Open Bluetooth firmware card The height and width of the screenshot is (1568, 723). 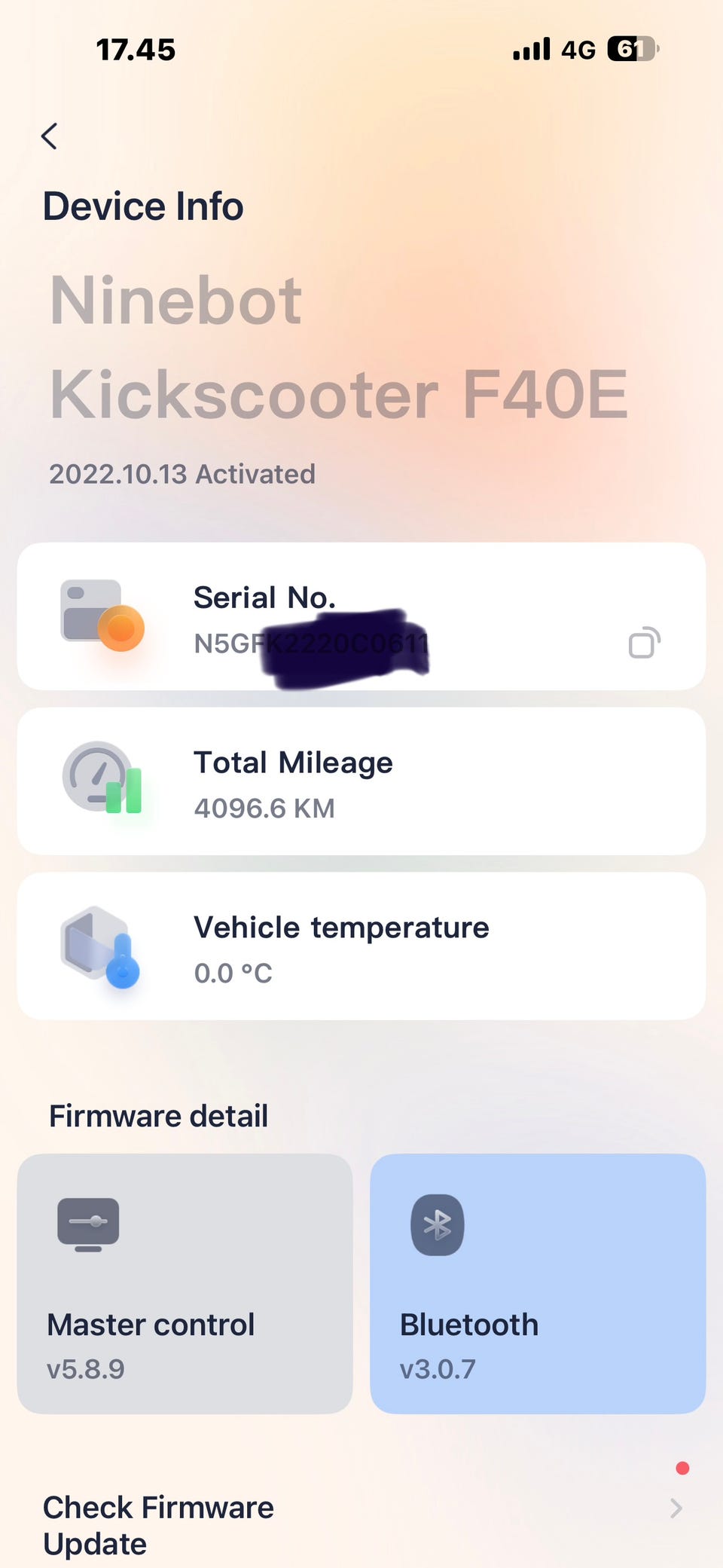point(538,1283)
